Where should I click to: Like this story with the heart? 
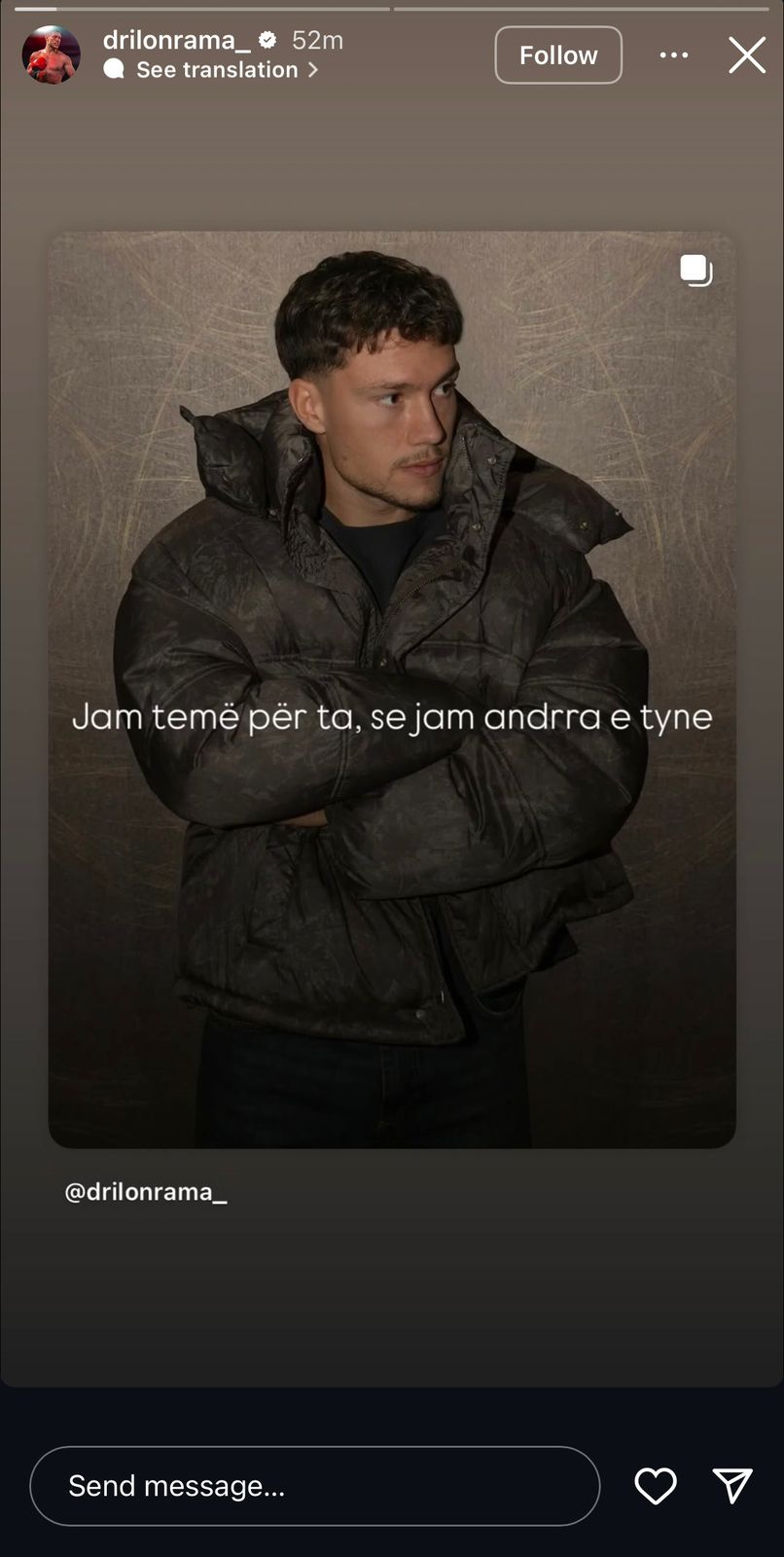pos(656,1486)
